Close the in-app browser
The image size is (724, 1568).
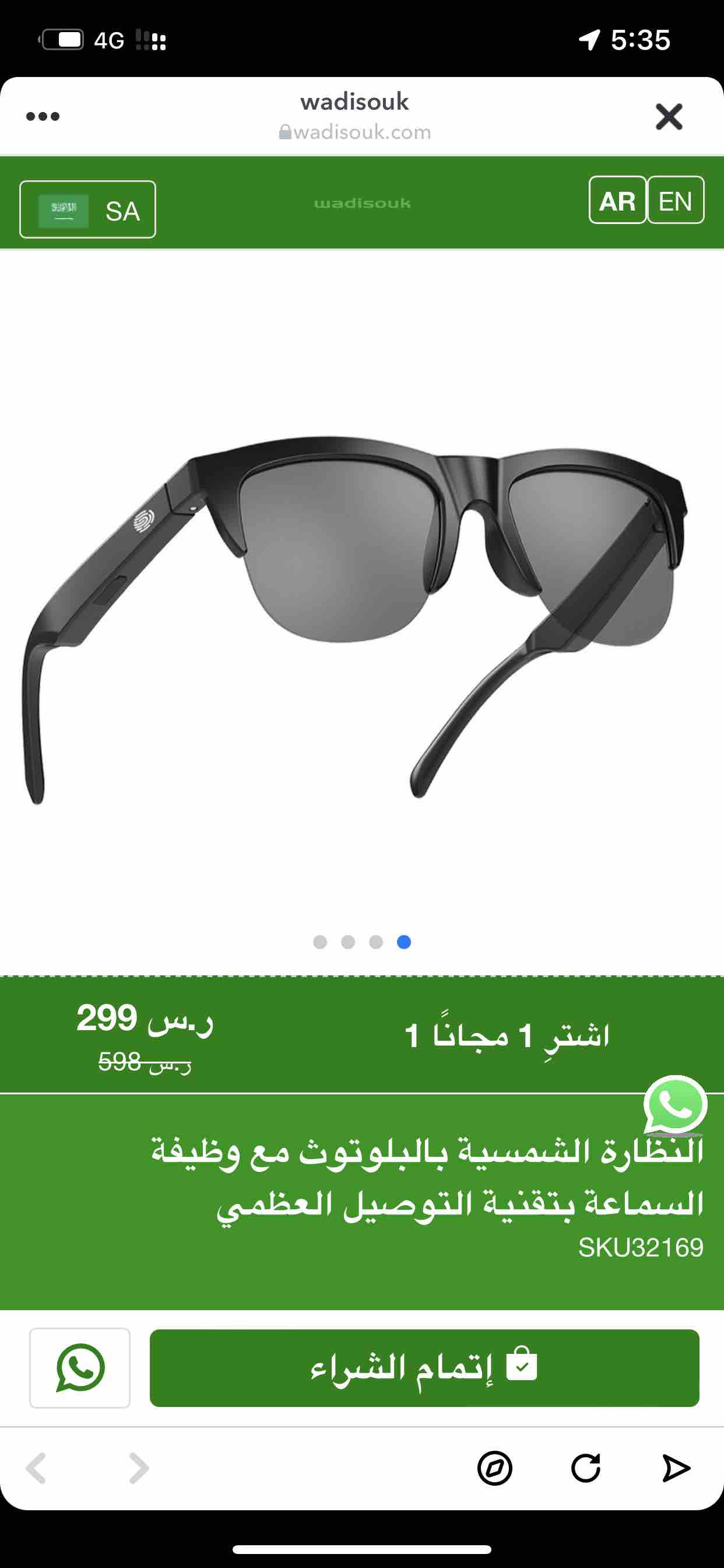(x=669, y=116)
